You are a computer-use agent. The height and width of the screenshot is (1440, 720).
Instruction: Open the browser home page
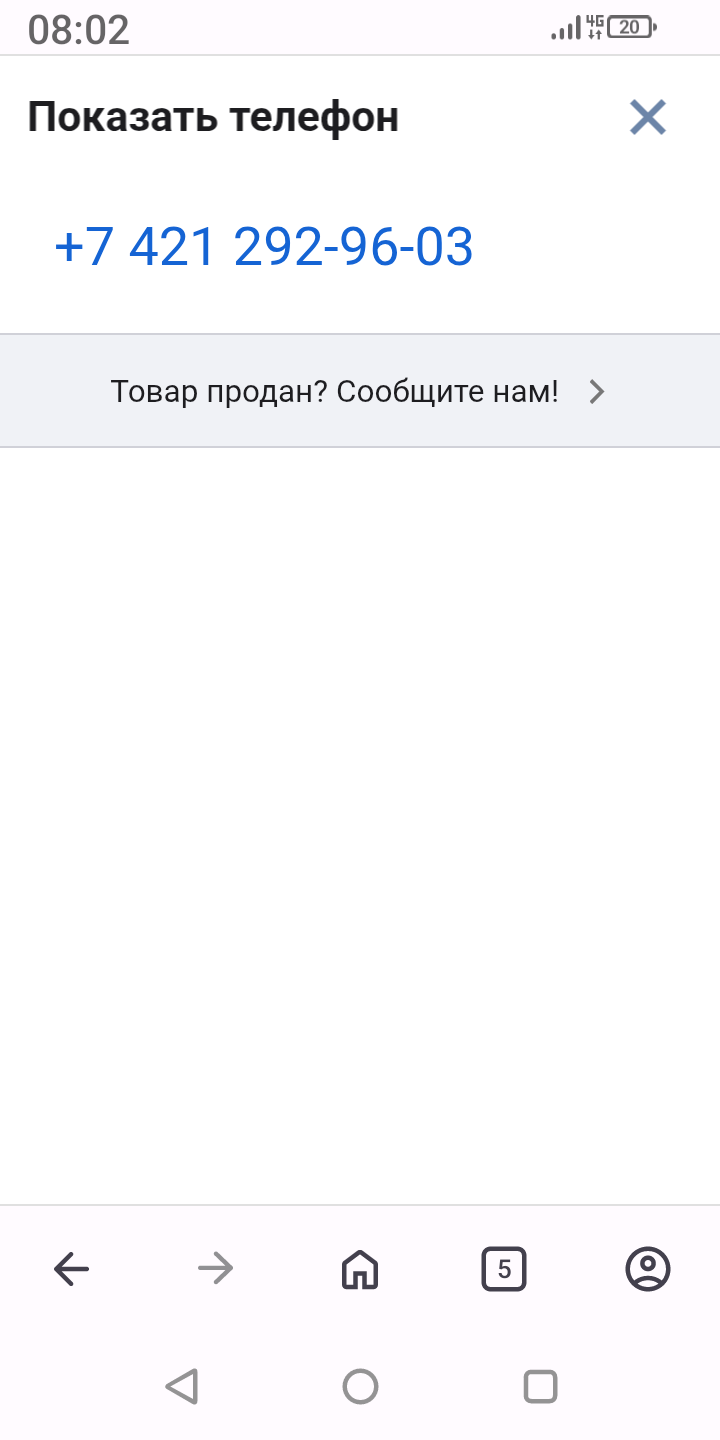(360, 1270)
